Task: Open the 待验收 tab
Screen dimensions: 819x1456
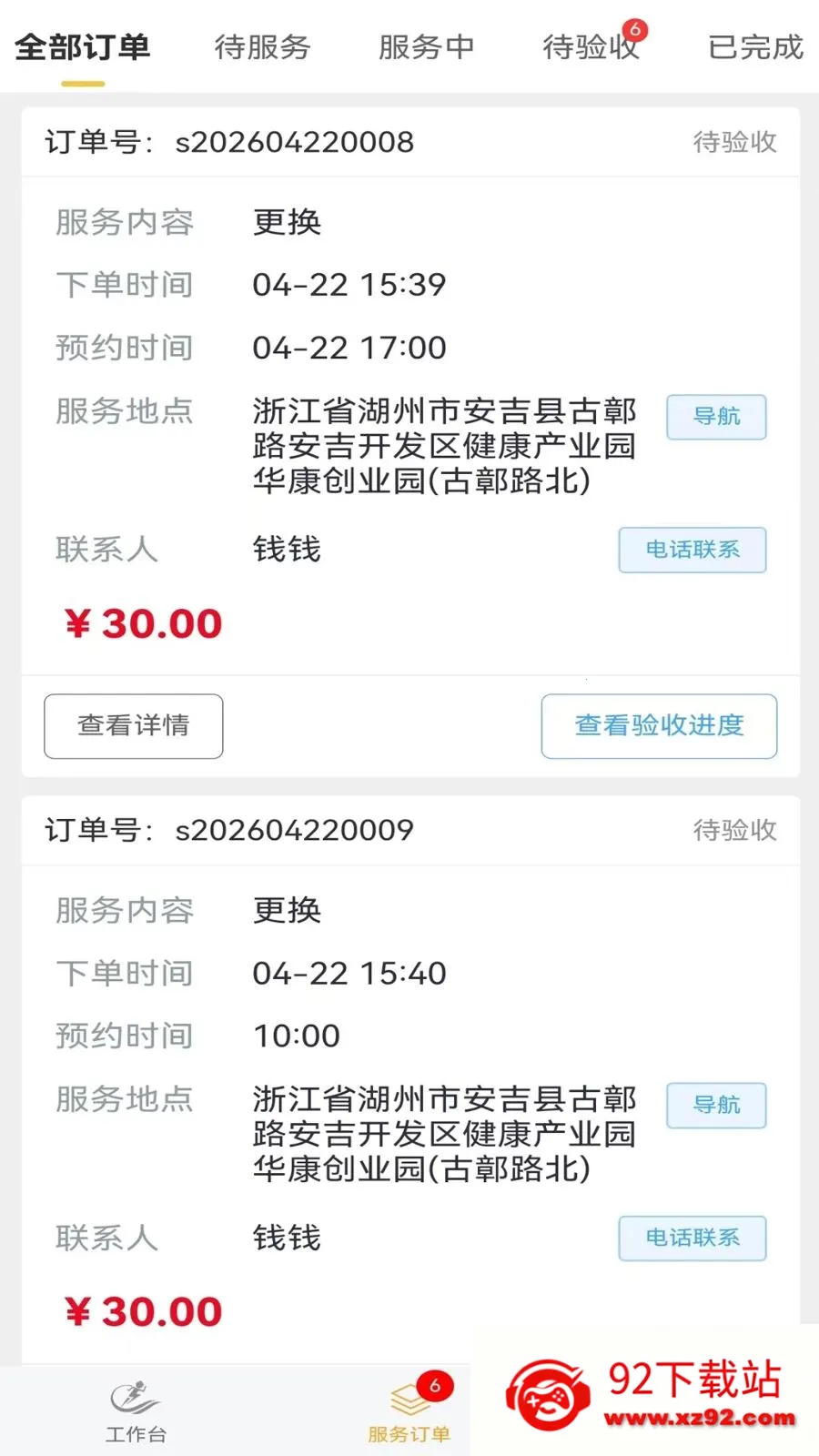Action: pos(591,47)
